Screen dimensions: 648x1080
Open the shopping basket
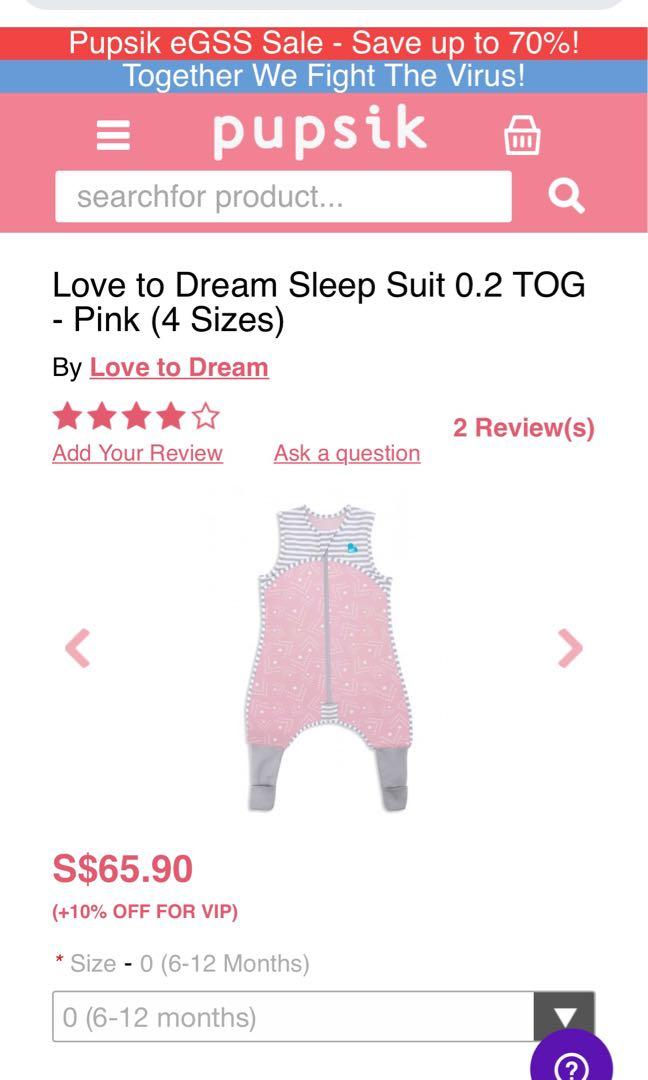pos(521,135)
